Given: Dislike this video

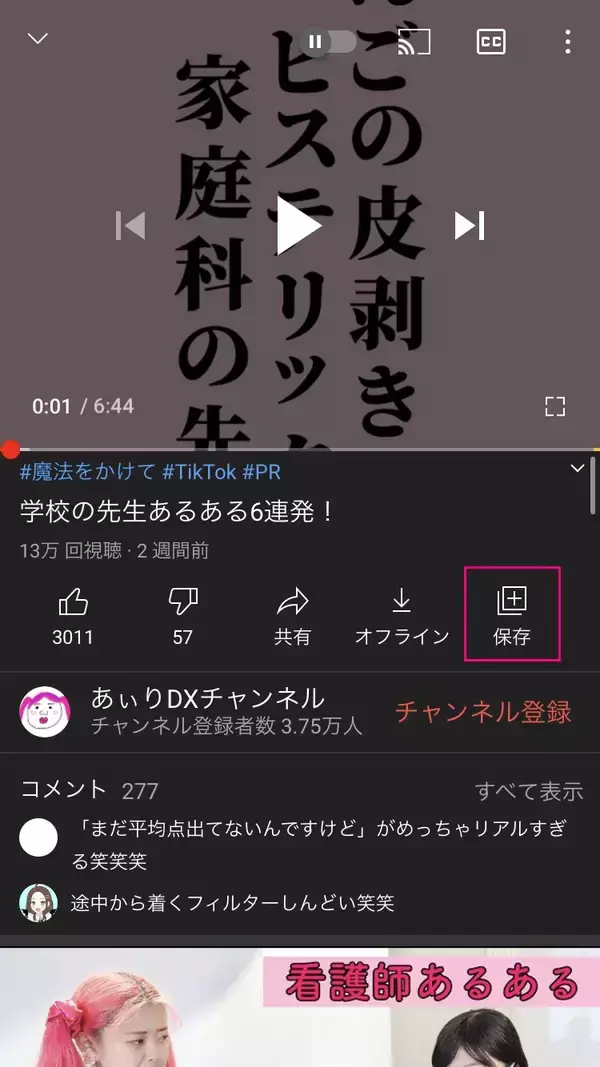Looking at the screenshot, I should tap(182, 615).
